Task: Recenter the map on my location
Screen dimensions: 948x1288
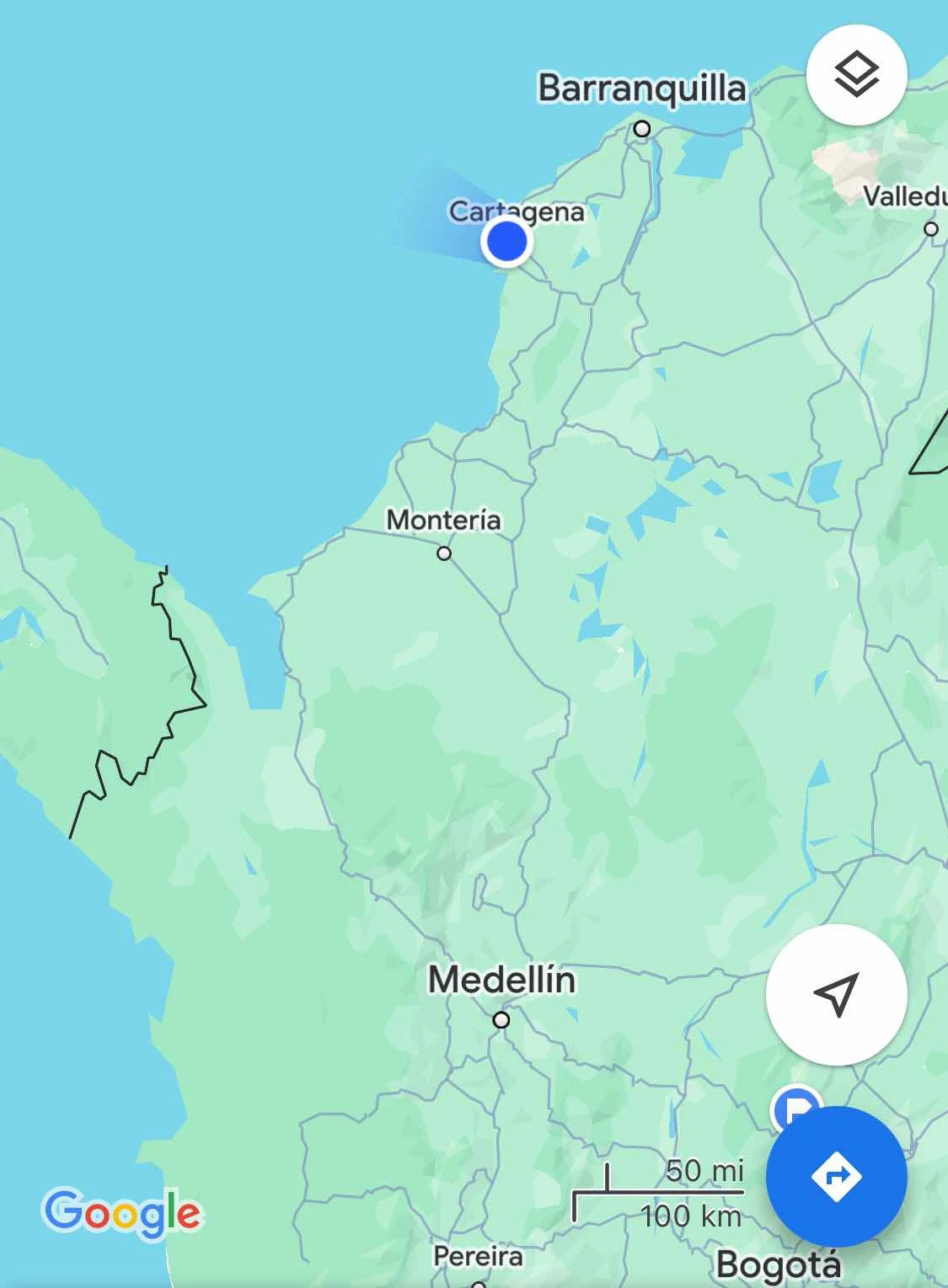Action: 836,994
